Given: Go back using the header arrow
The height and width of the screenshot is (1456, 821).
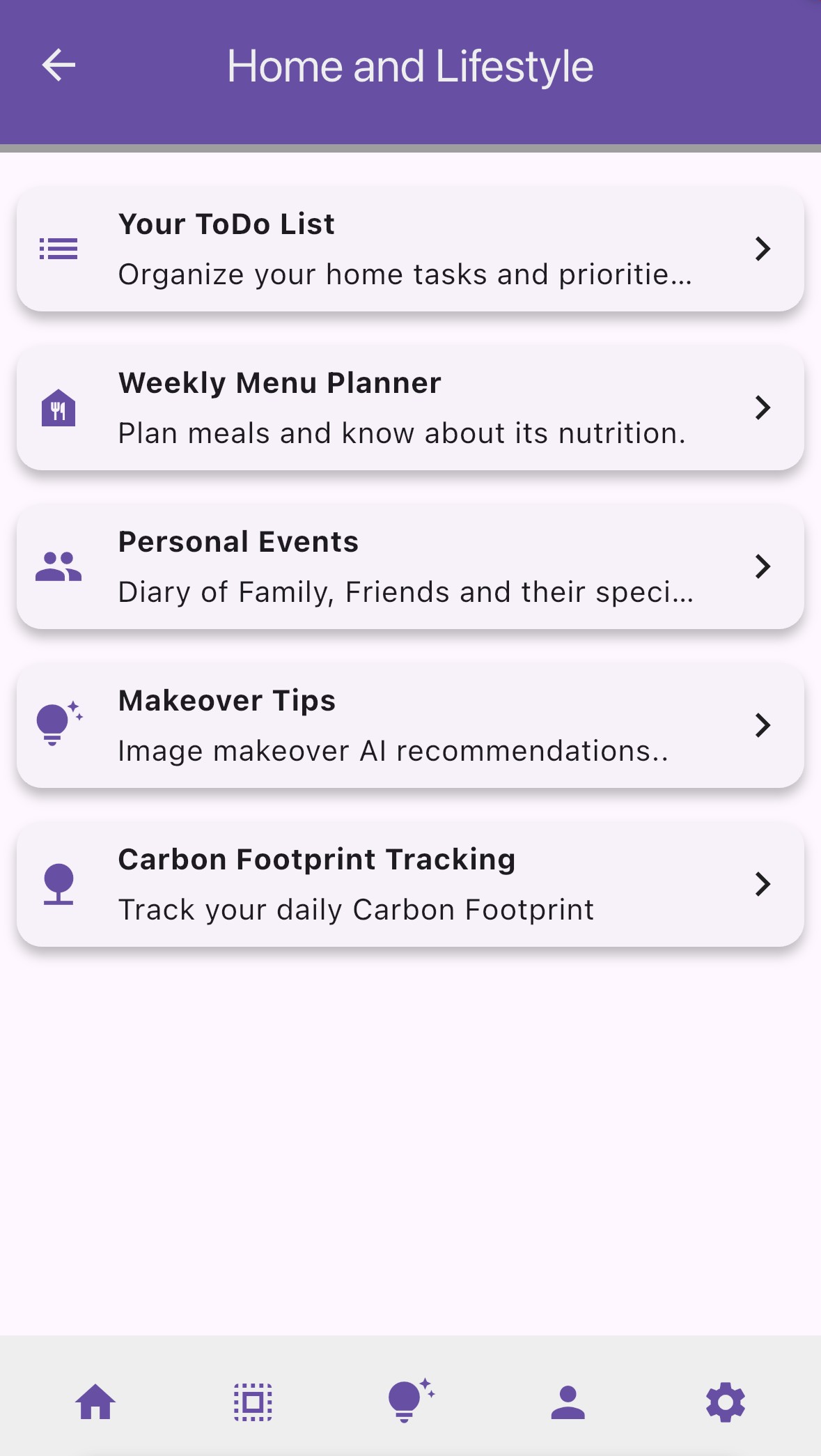Looking at the screenshot, I should (x=58, y=65).
